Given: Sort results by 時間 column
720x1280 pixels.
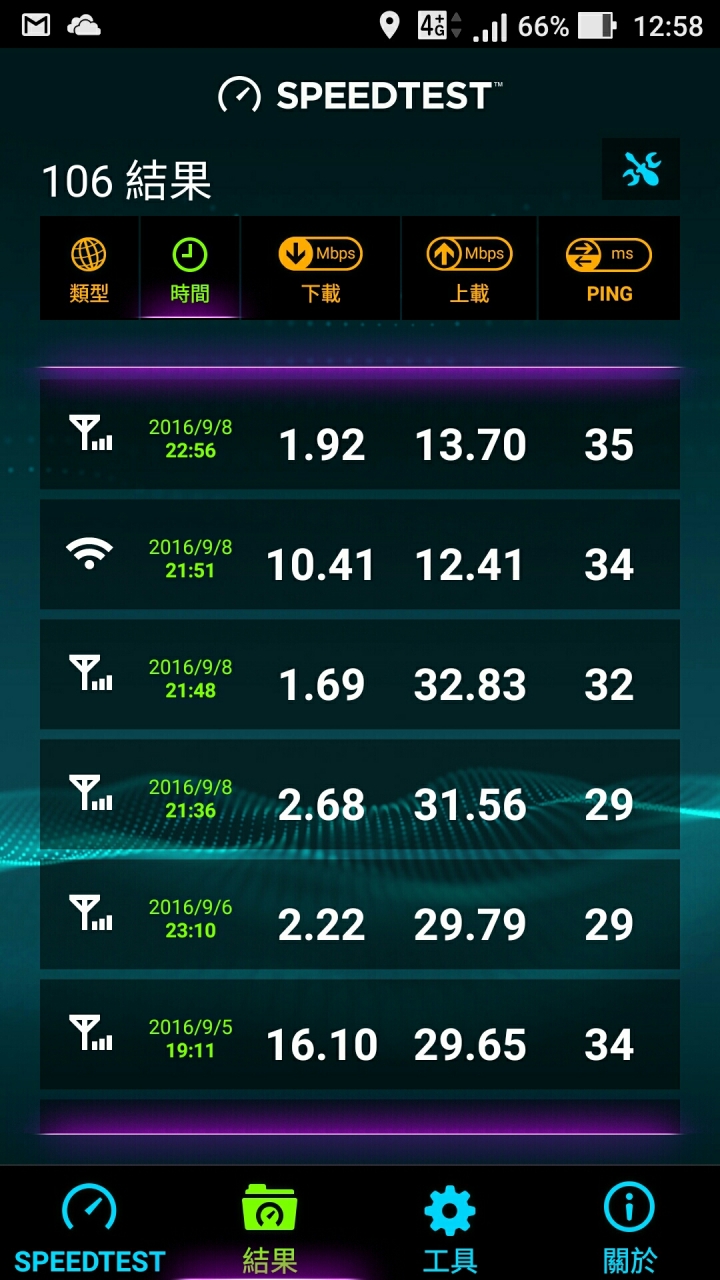Looking at the screenshot, I should click(x=190, y=268).
